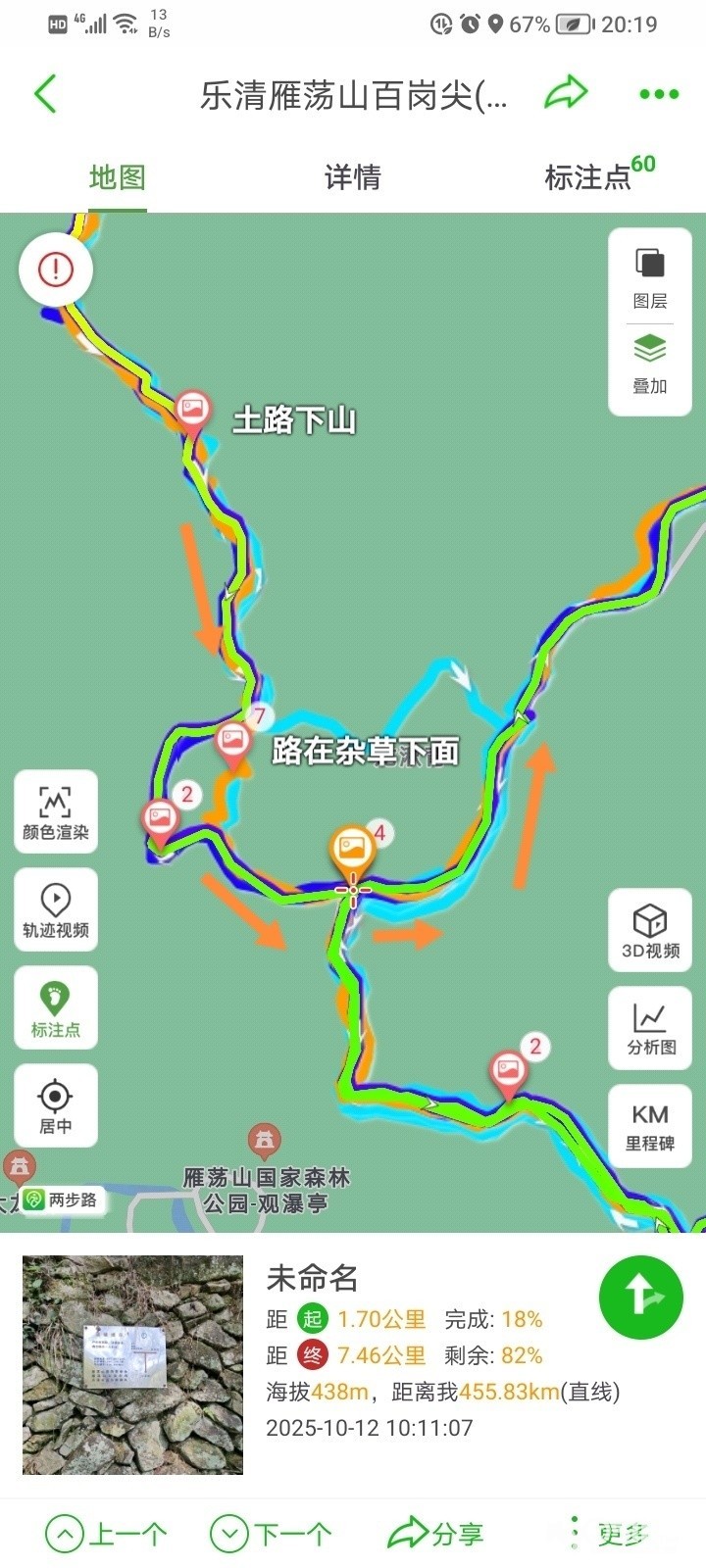Tap the red exclamation alert button
This screenshot has width=706, height=1568.
pos(56,269)
